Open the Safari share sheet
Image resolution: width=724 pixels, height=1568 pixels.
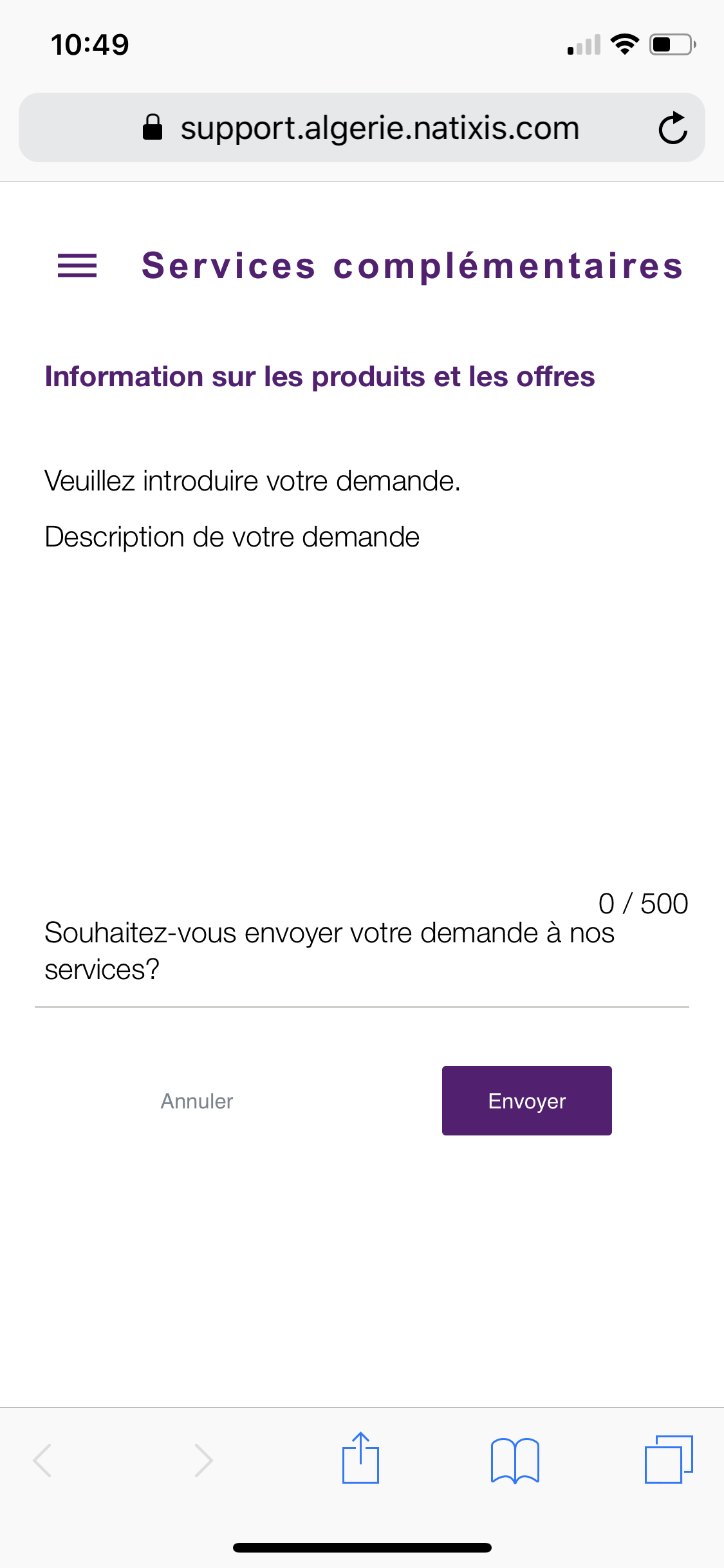click(360, 1459)
